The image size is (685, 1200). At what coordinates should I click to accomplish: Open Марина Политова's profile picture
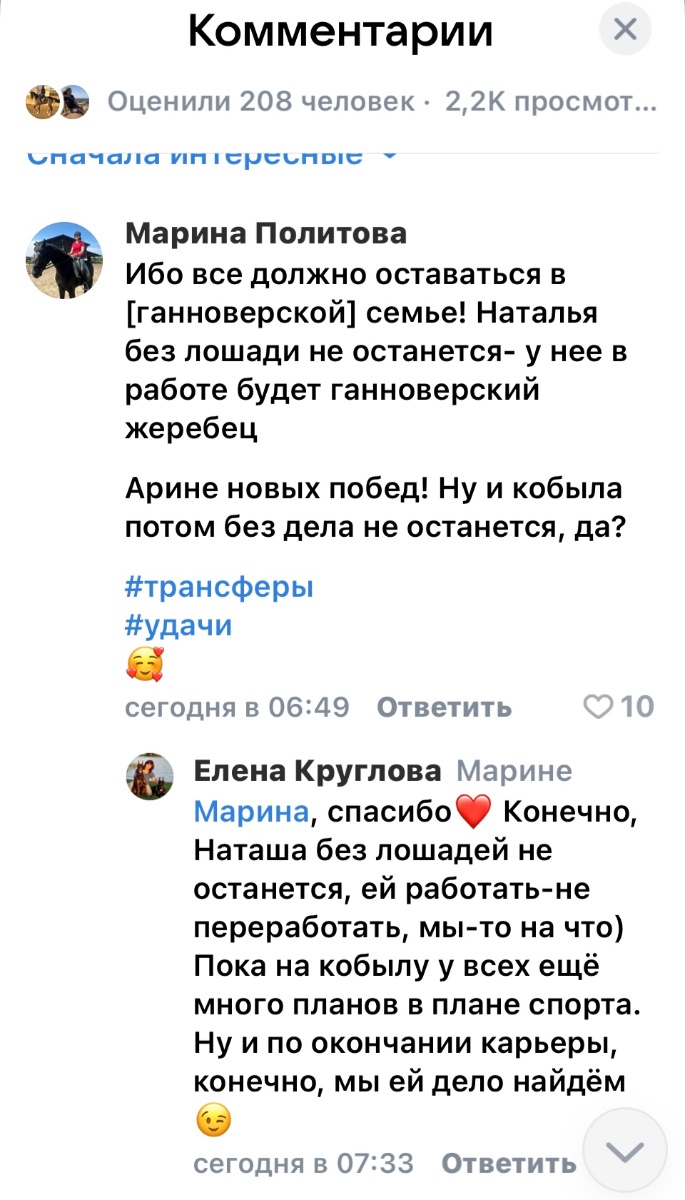click(x=63, y=260)
